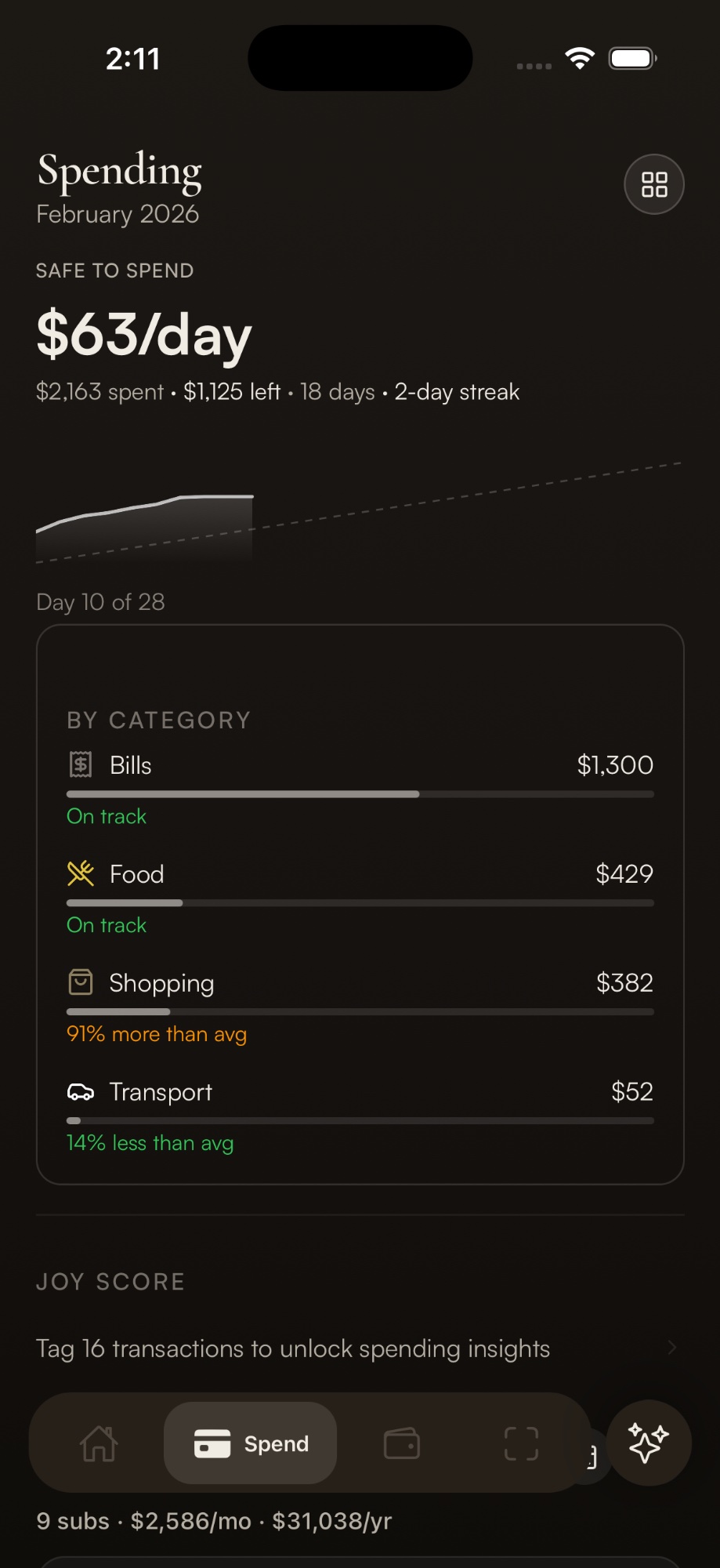Open the Wallet icon in bottom navigation
Screen dimensions: 720x1568
(401, 1443)
